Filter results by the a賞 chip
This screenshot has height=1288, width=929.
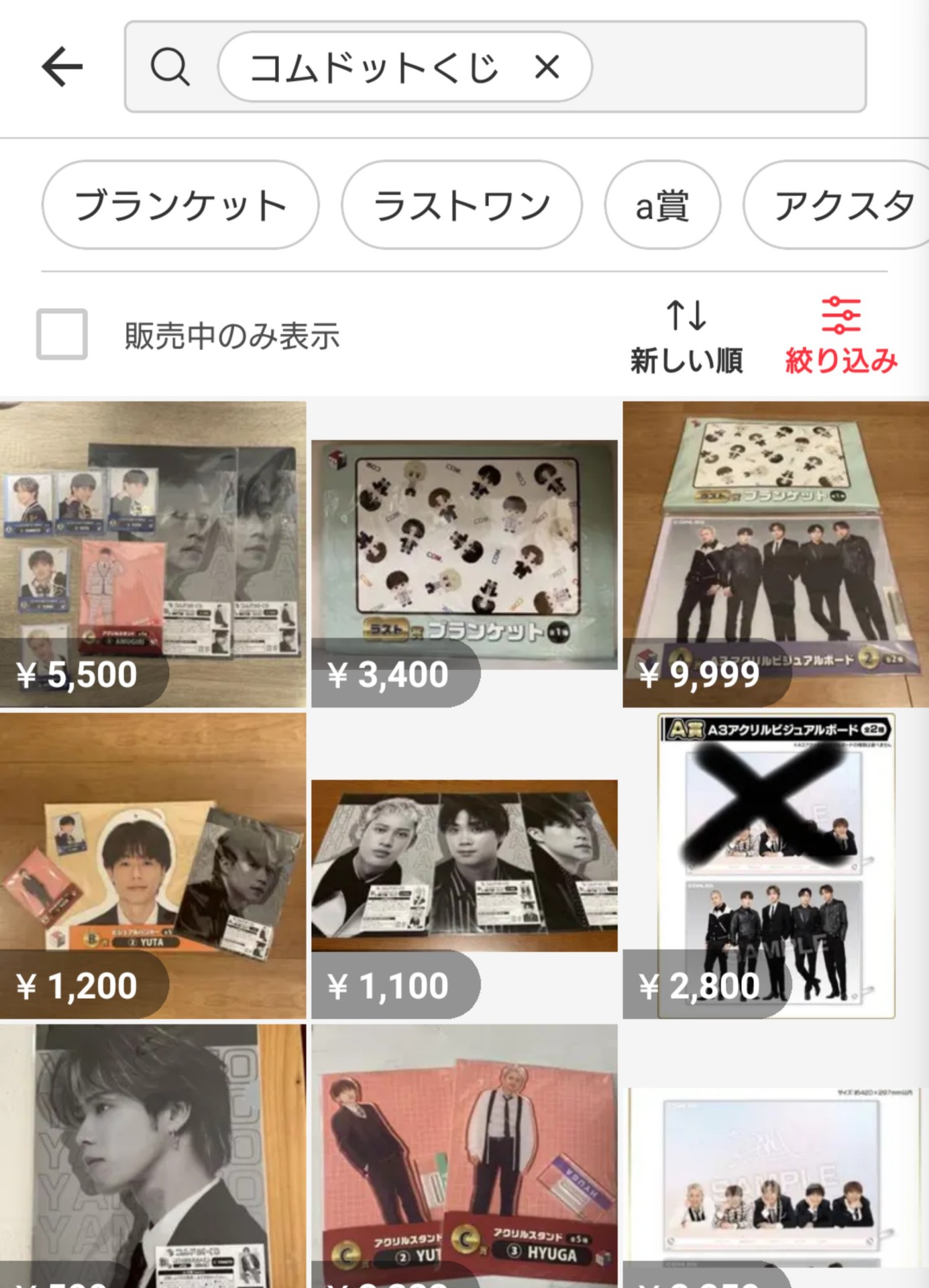pyautogui.click(x=662, y=205)
